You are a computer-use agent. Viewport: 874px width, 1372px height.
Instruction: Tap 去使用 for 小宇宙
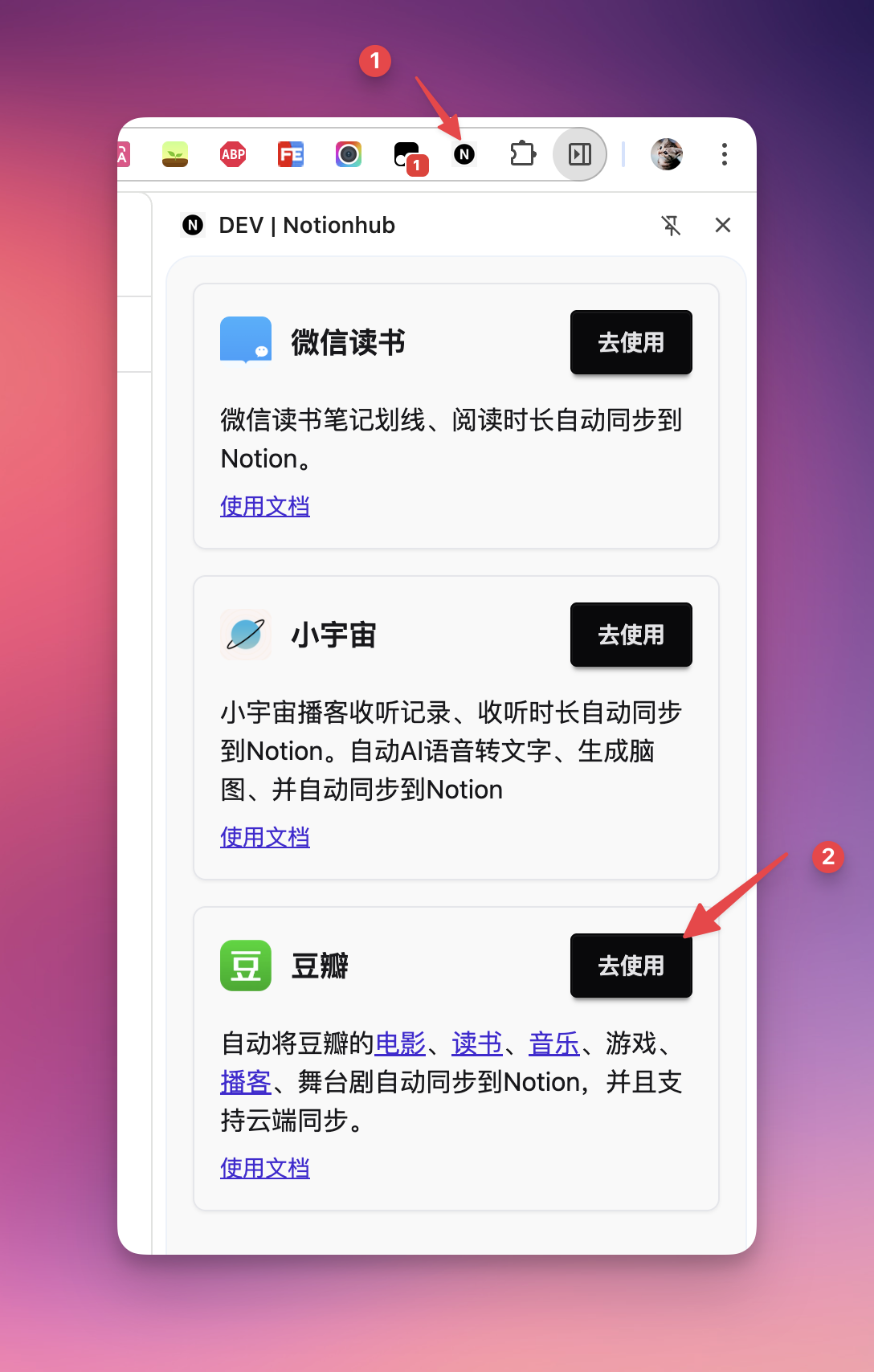click(x=631, y=635)
